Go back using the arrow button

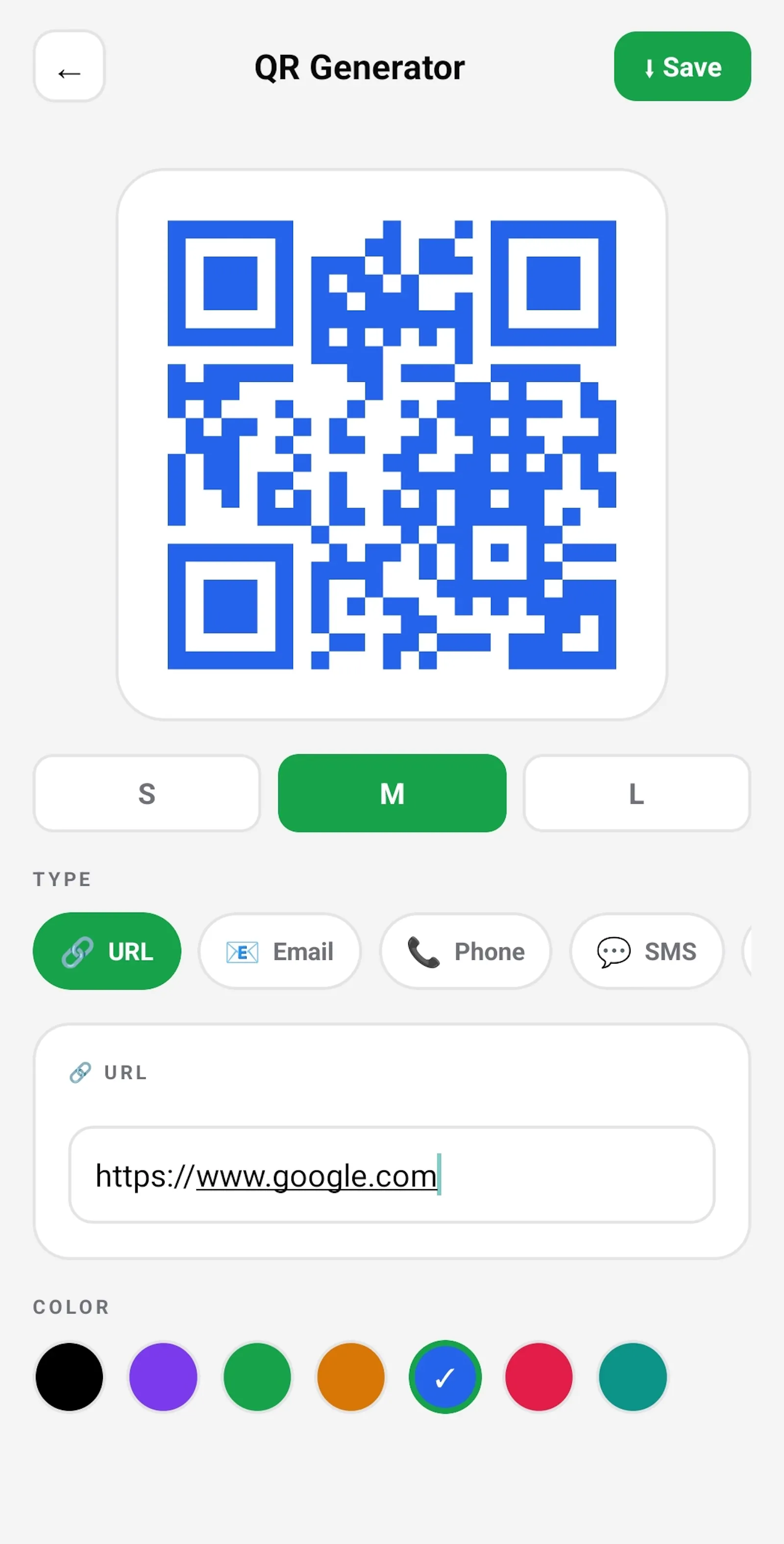tap(69, 67)
